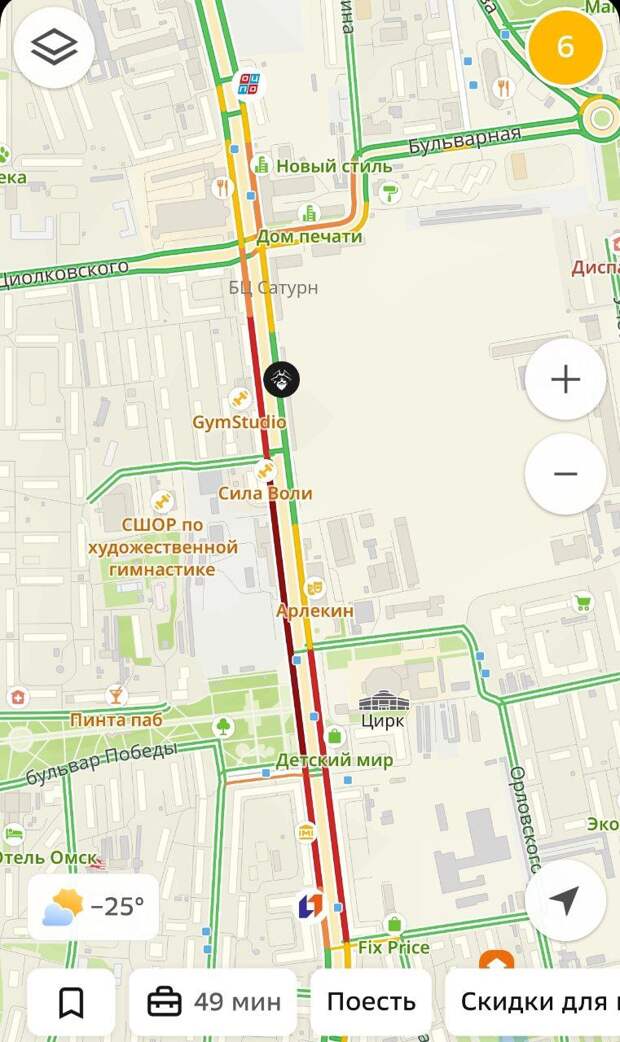Tap the black barbershop marker on the road
This screenshot has height=1042, width=620.
coord(282,379)
